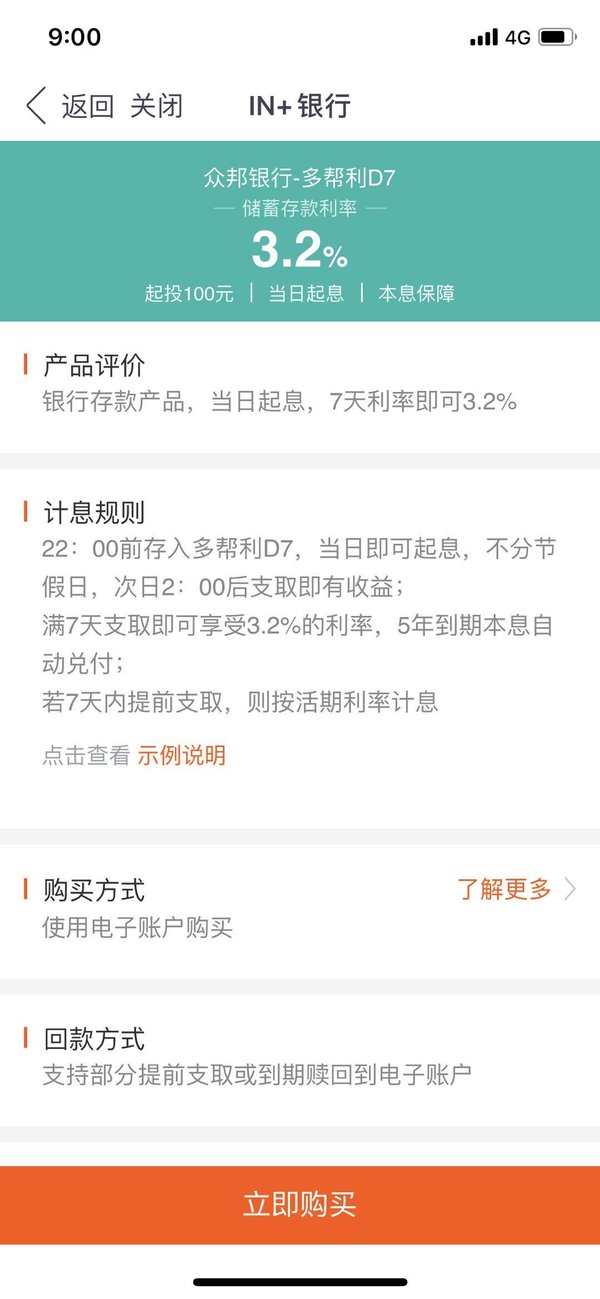Image resolution: width=600 pixels, height=1299 pixels.
Task: Open 了解更多 about purchase methods
Action: (516, 889)
